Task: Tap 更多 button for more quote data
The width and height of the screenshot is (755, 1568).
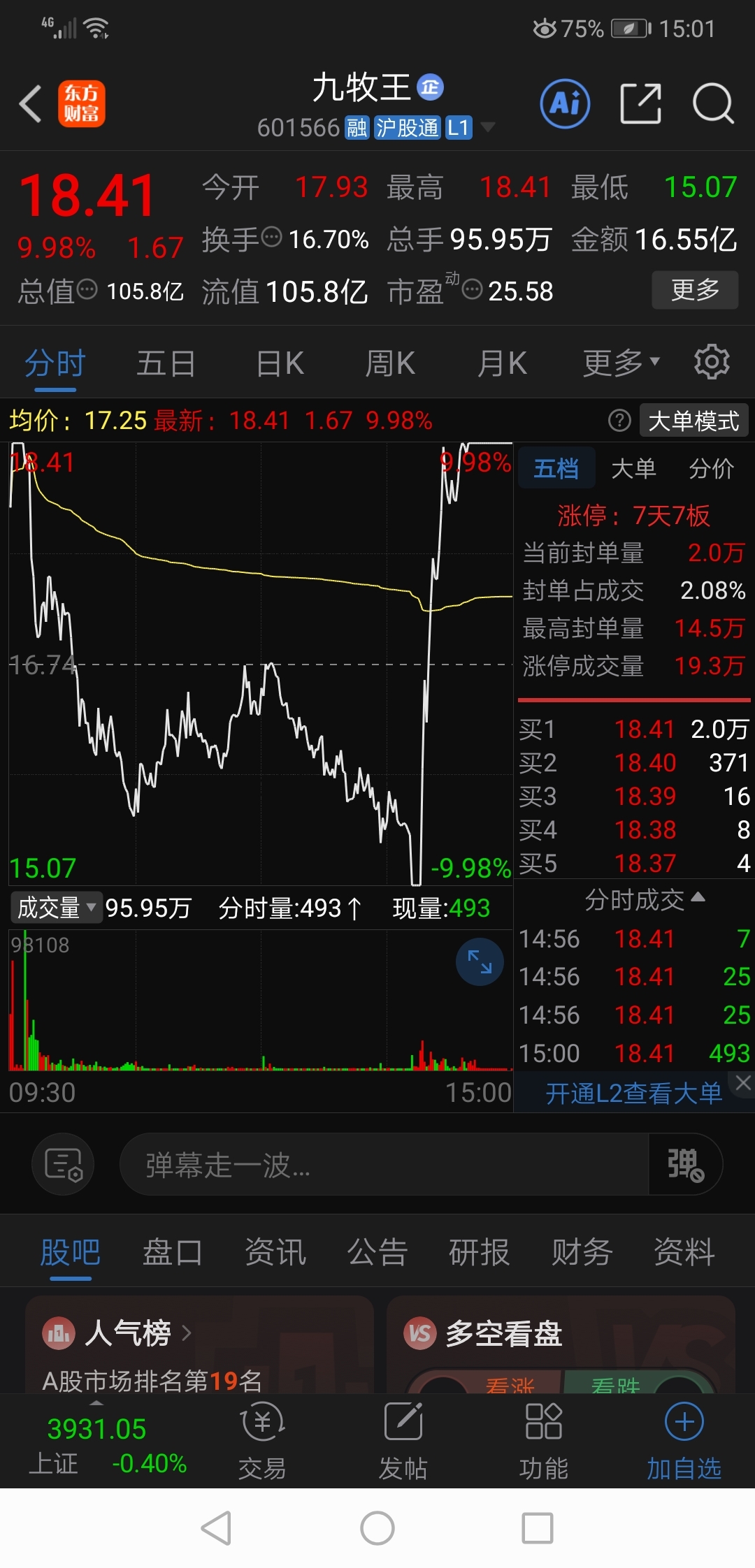Action: tap(695, 289)
